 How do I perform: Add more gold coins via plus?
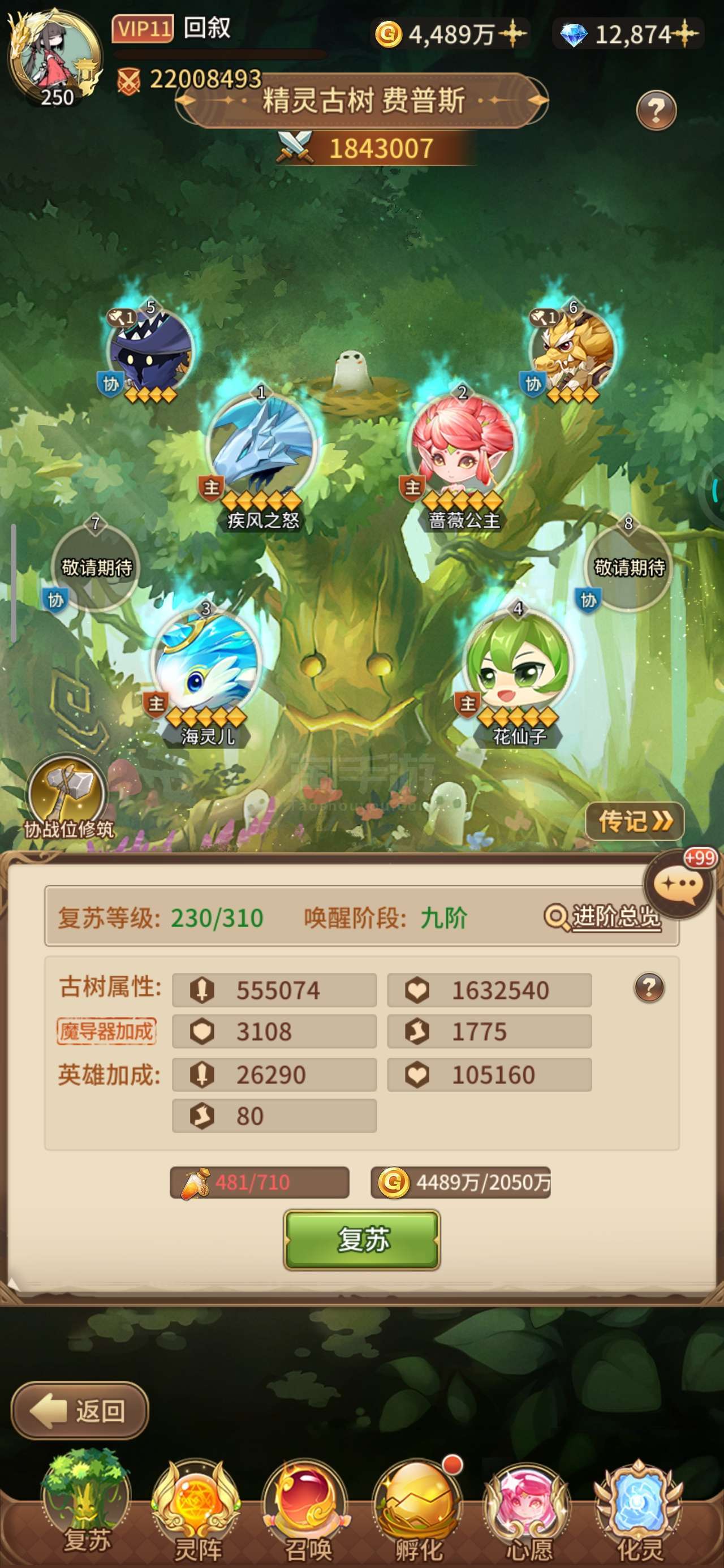(x=512, y=34)
